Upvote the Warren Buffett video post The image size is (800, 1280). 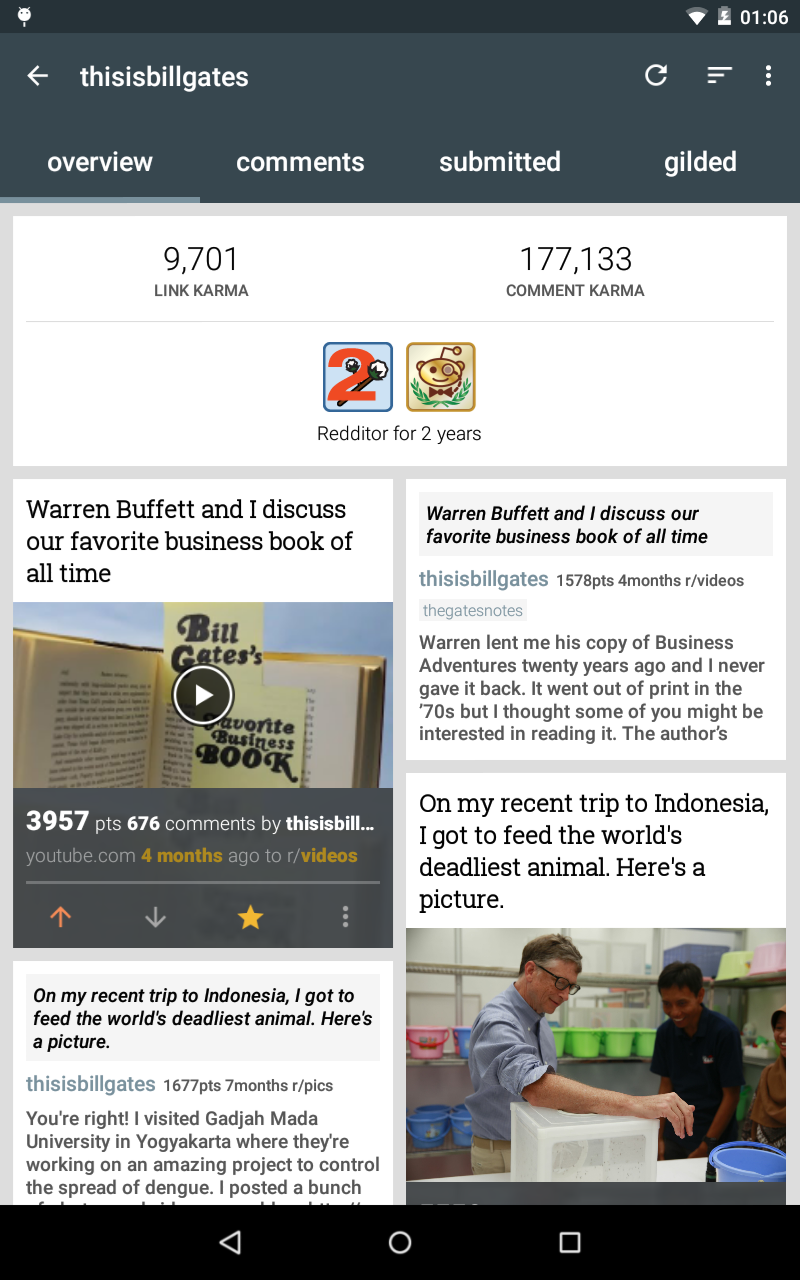click(60, 916)
